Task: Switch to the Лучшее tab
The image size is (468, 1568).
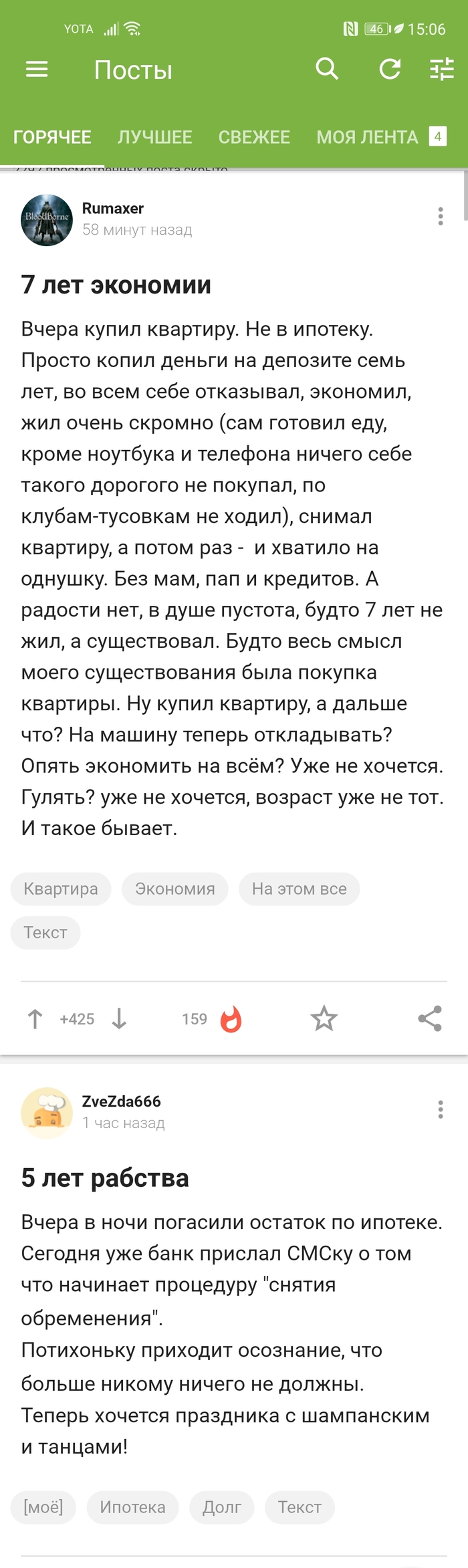Action: click(x=154, y=137)
